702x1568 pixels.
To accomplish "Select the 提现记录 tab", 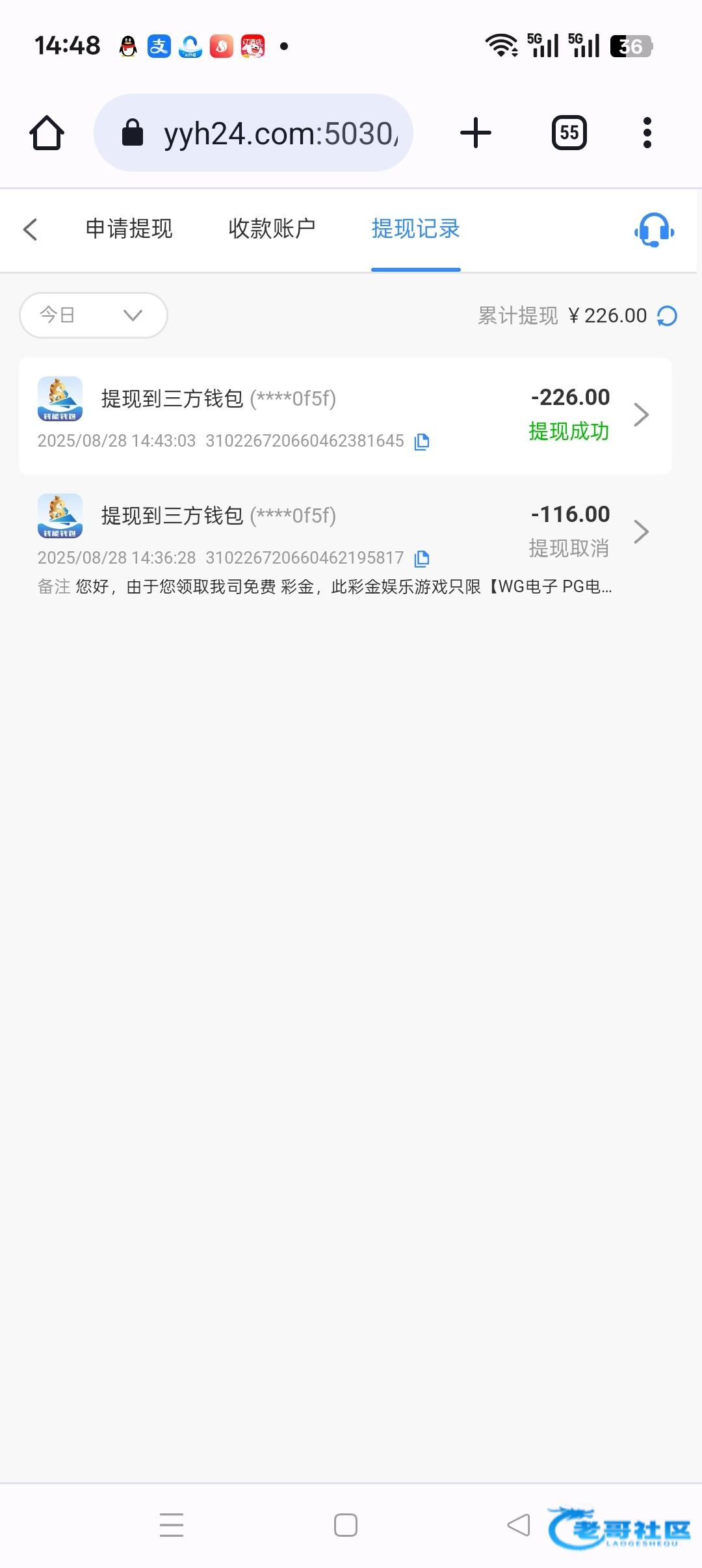I will (x=415, y=229).
